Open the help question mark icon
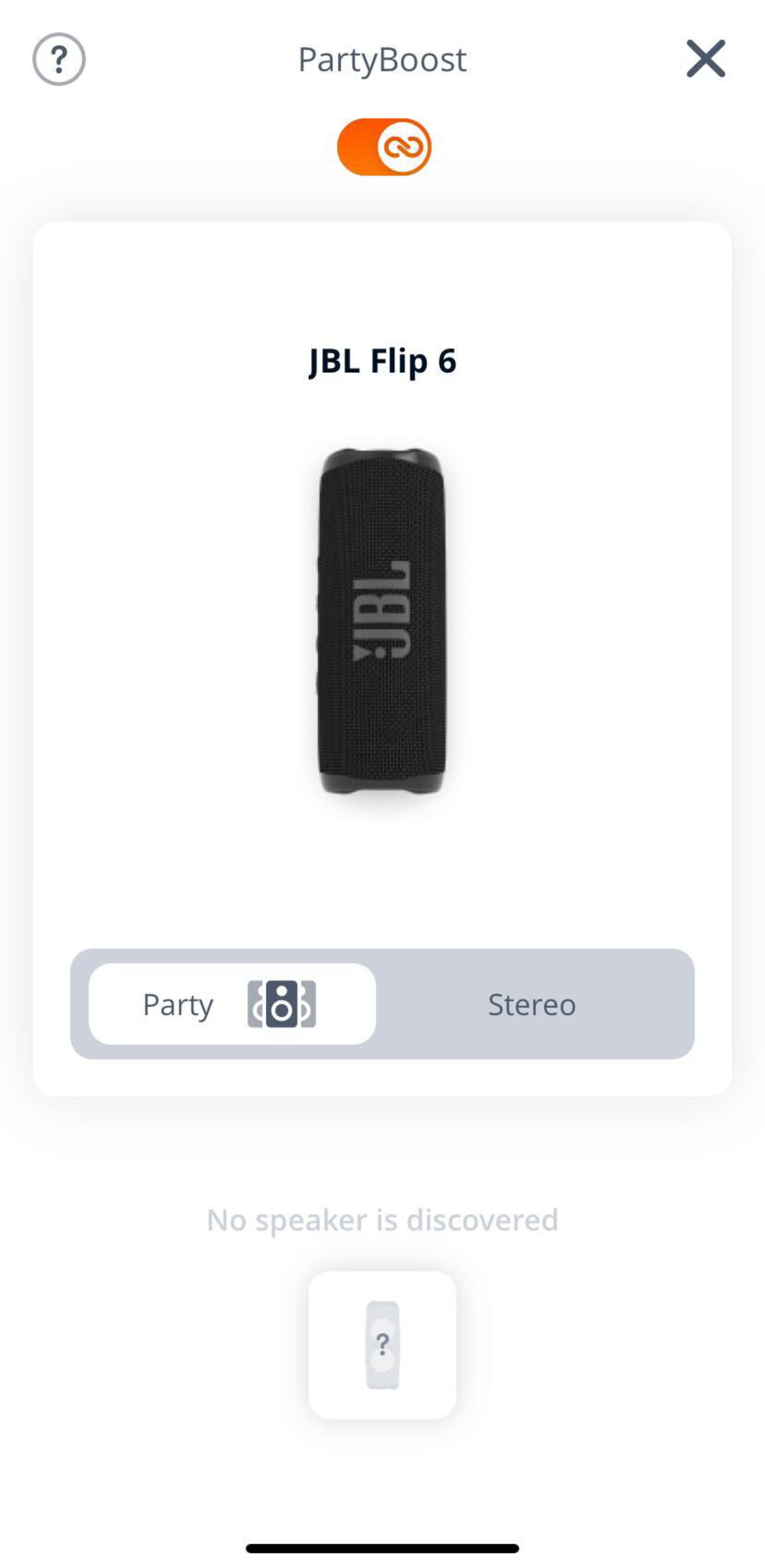765x1568 pixels. point(59,59)
